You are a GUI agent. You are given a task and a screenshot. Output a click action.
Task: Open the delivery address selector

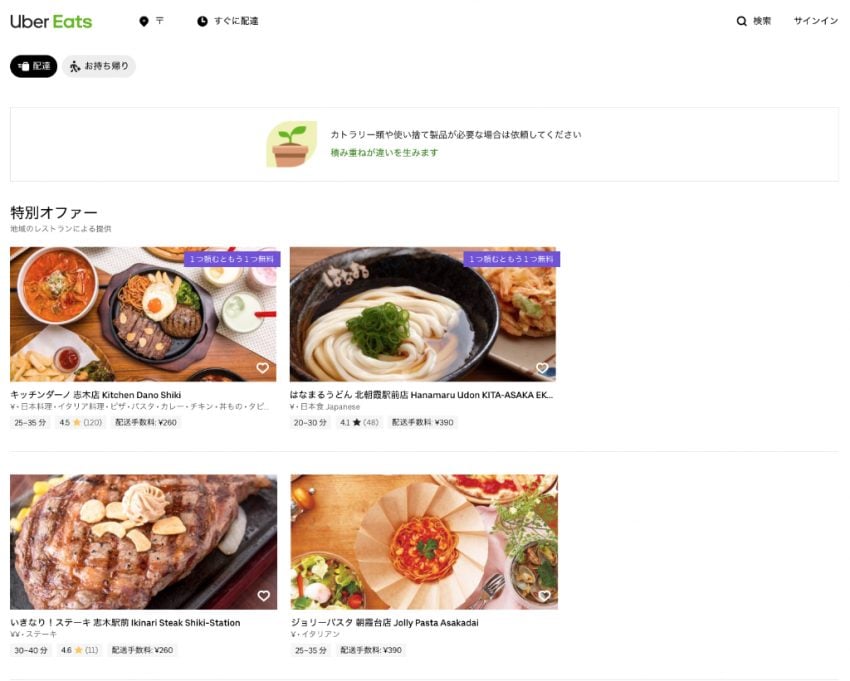[x=151, y=21]
